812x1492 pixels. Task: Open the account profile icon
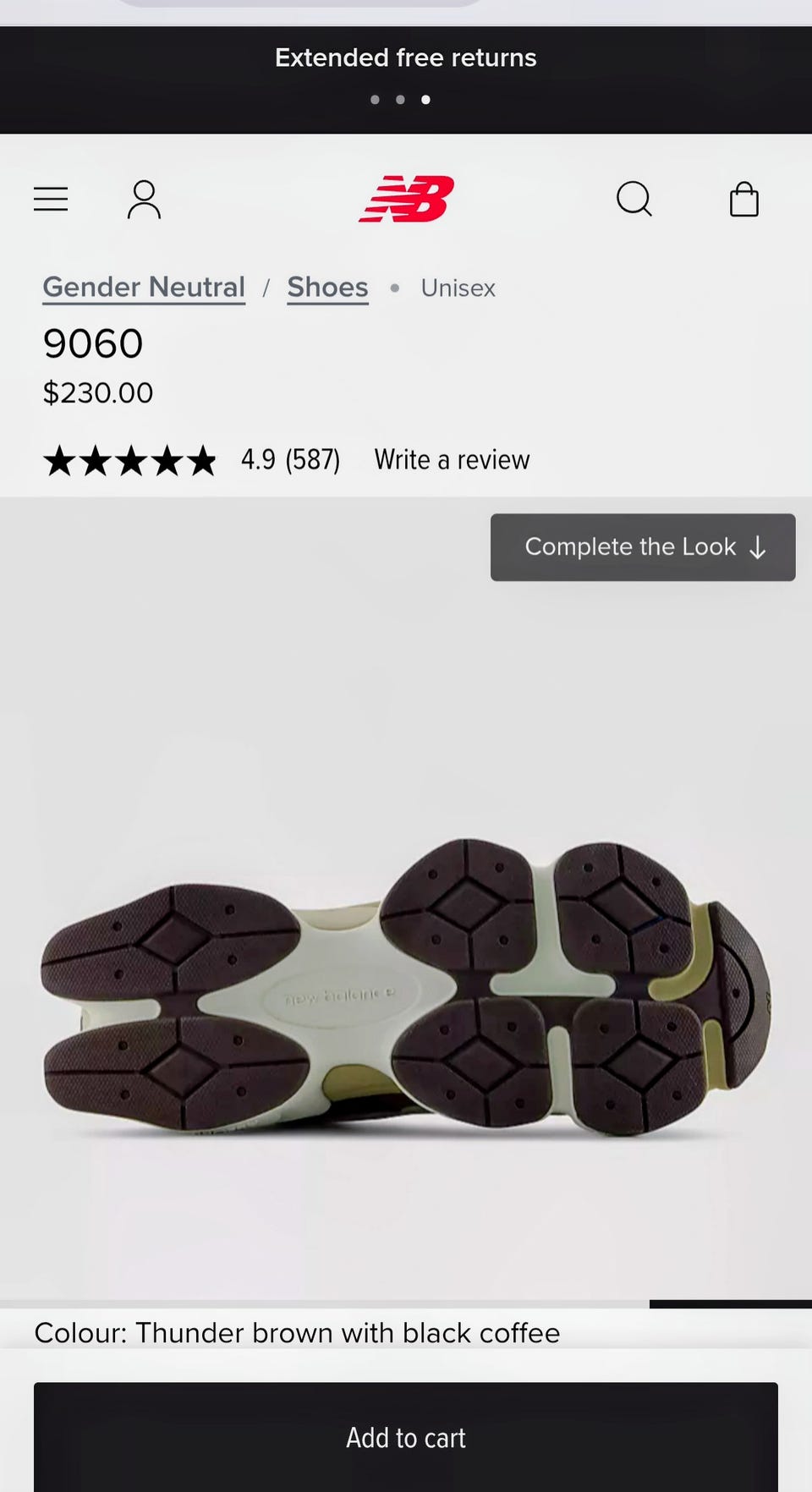point(144,200)
